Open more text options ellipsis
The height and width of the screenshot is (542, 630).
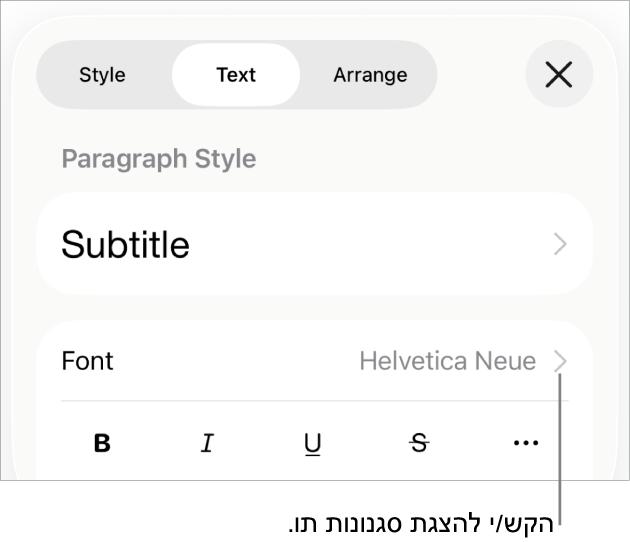point(525,443)
